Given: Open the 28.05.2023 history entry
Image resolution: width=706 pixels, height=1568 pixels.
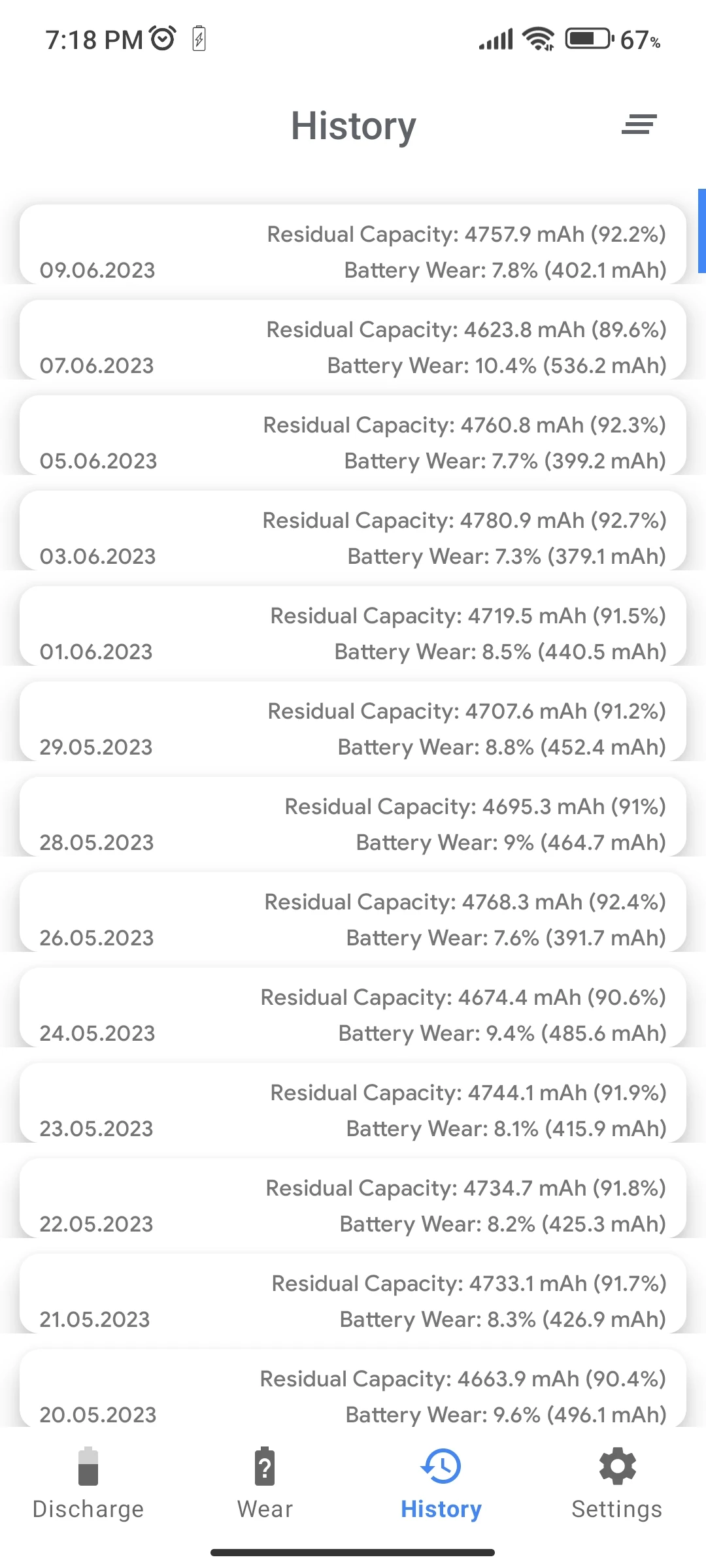Looking at the screenshot, I should 353,817.
